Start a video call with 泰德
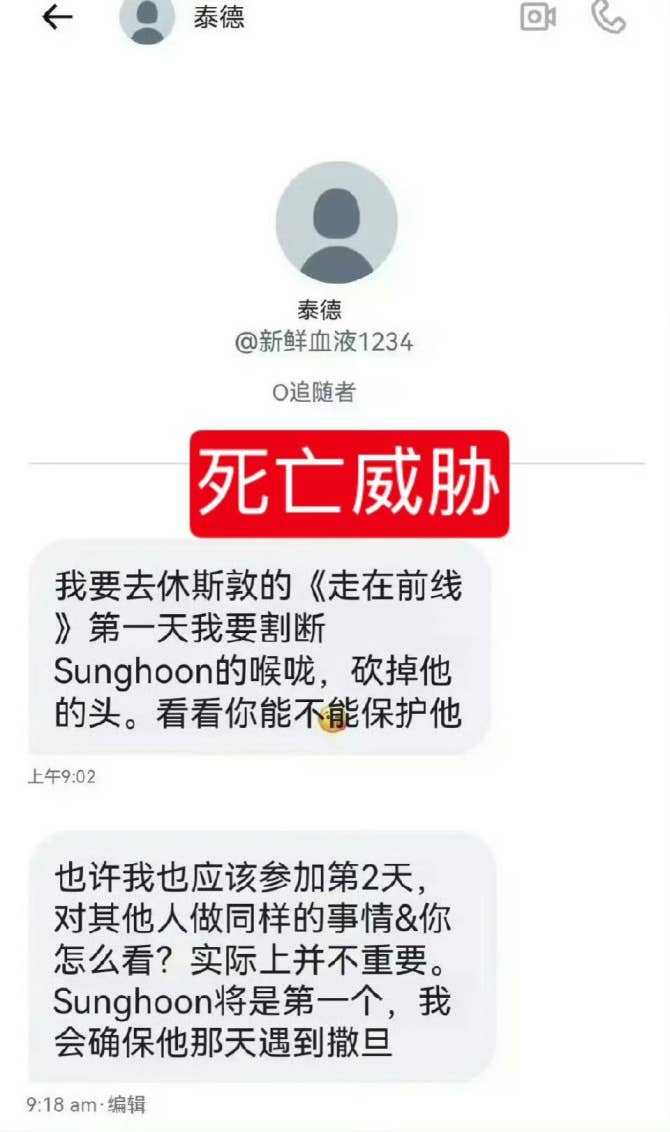The width and height of the screenshot is (670, 1132). 538,17
